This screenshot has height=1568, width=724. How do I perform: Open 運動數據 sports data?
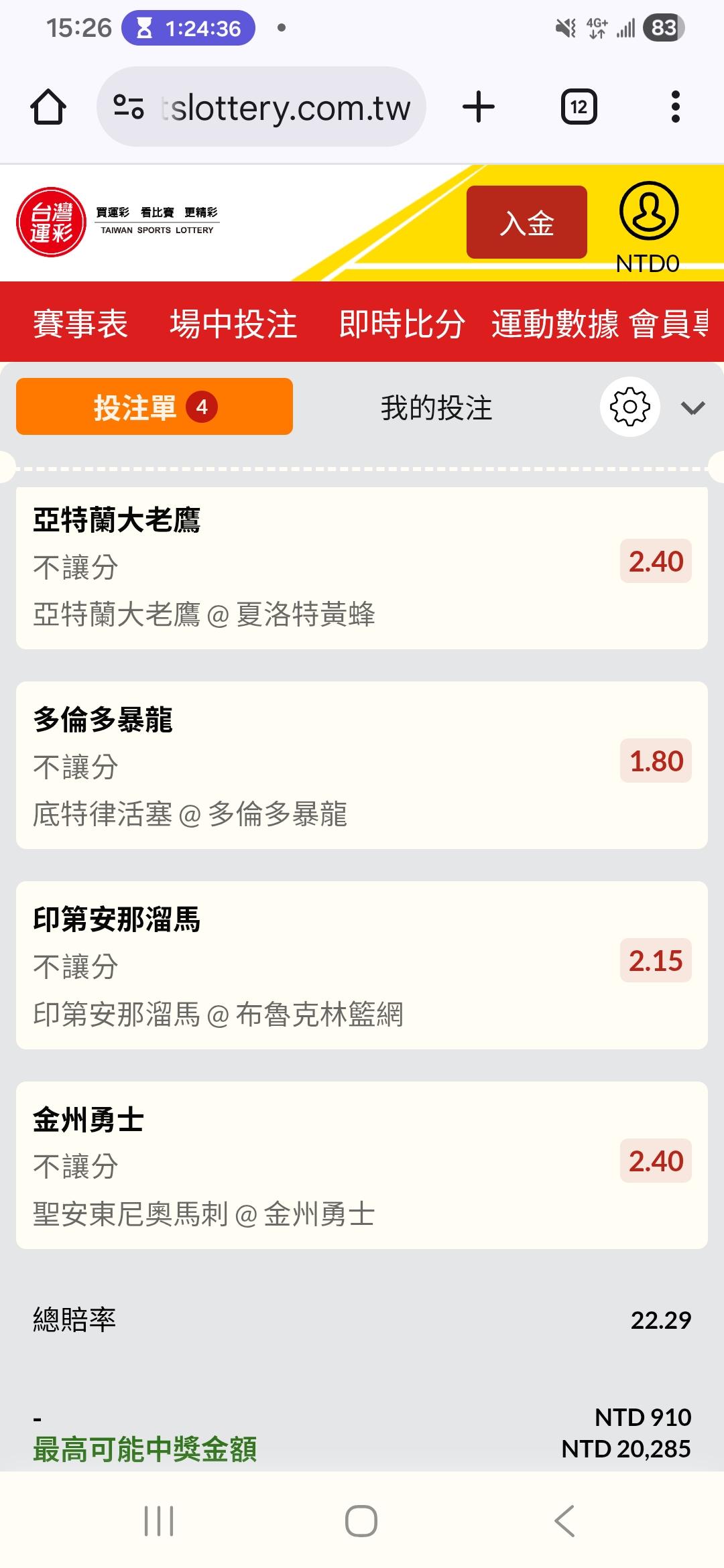[x=554, y=324]
